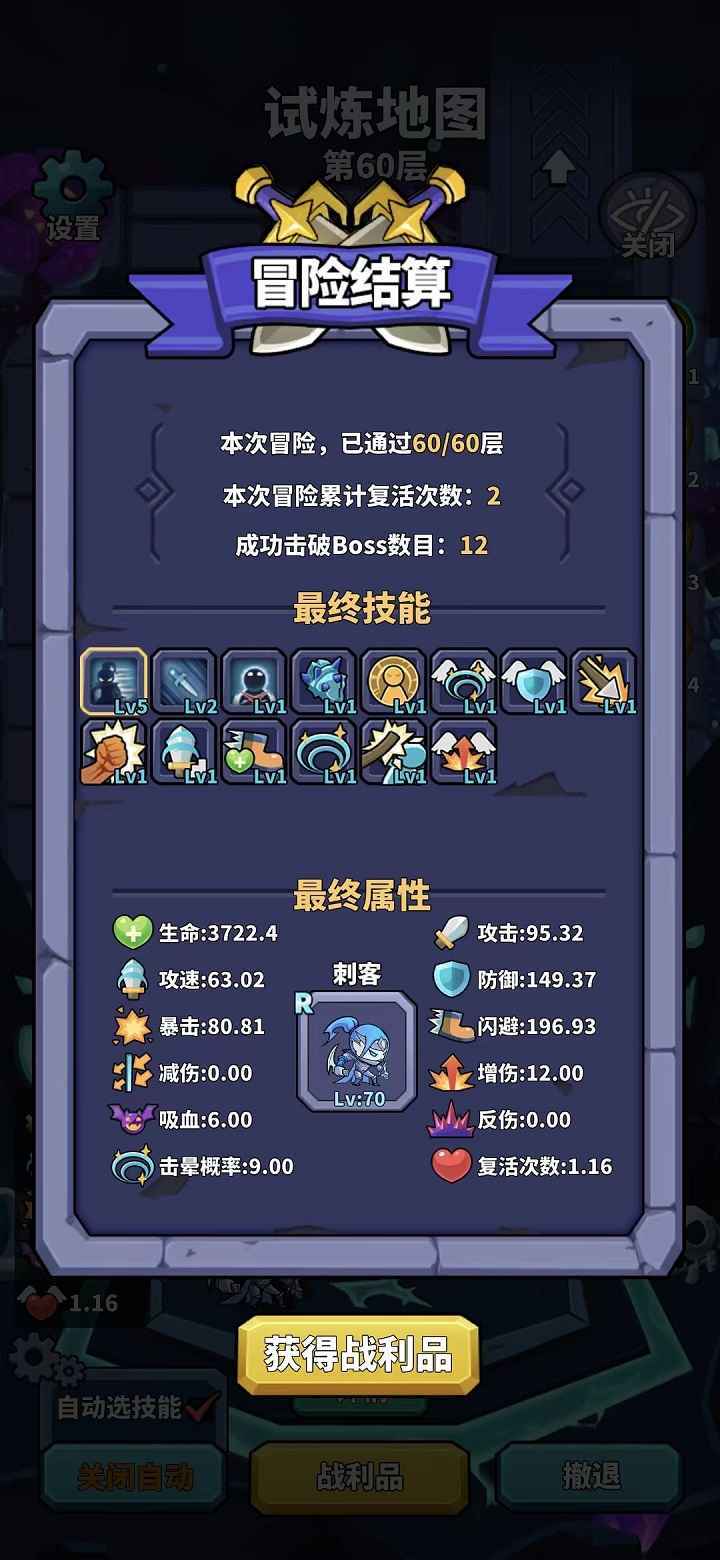This screenshot has height=1560, width=720.
Task: Inspect the Lv5 shadow skill icon
Action: click(113, 681)
